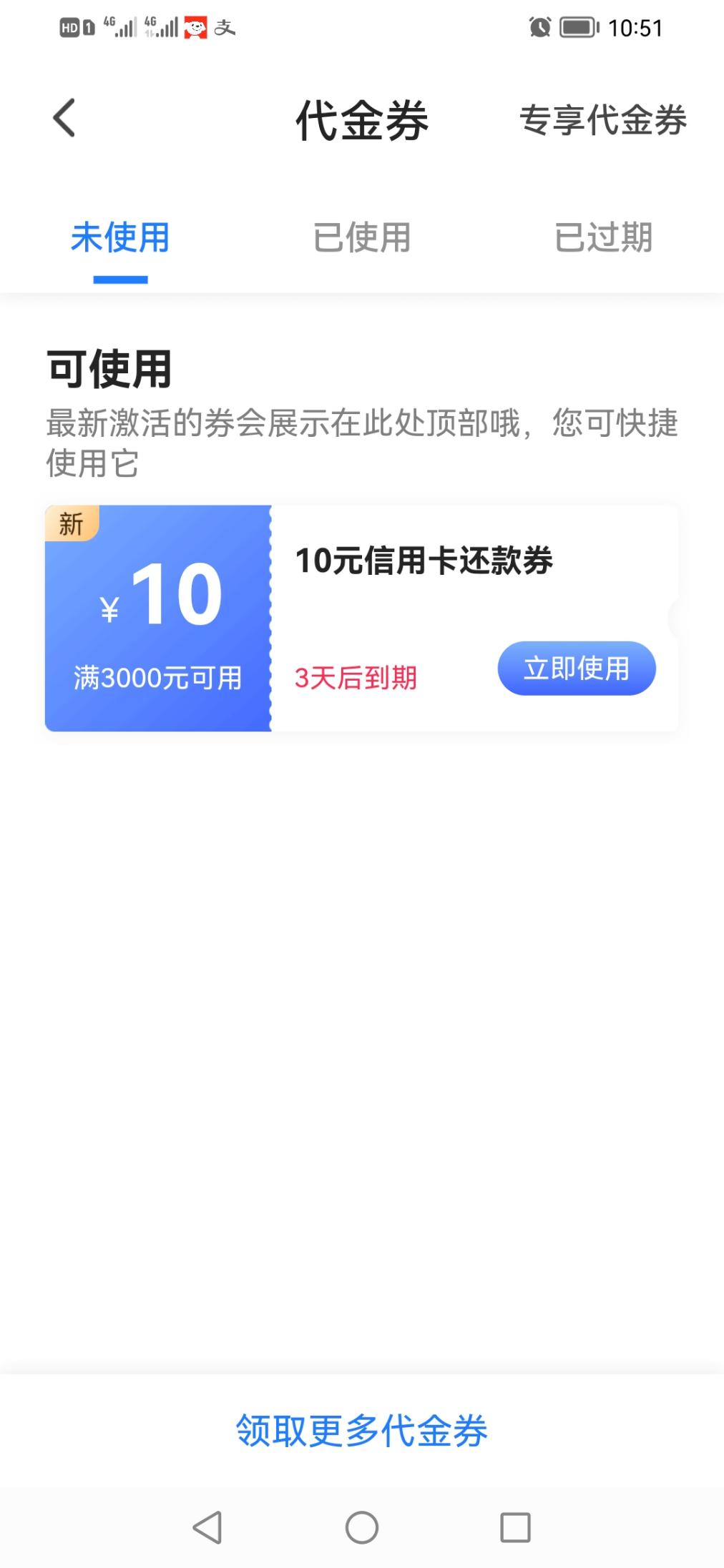Image resolution: width=724 pixels, height=1568 pixels.
Task: Click the back arrow at top left
Action: 64,118
